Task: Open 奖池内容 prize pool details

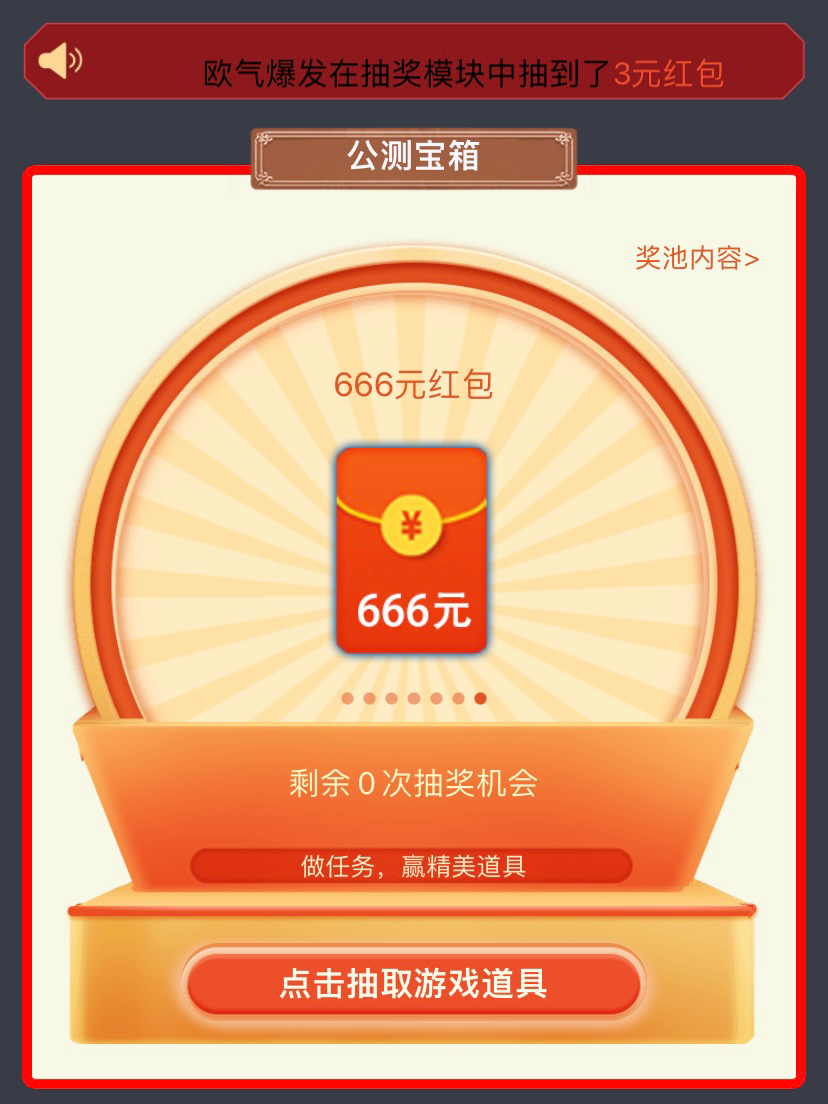Action: pyautogui.click(x=697, y=258)
